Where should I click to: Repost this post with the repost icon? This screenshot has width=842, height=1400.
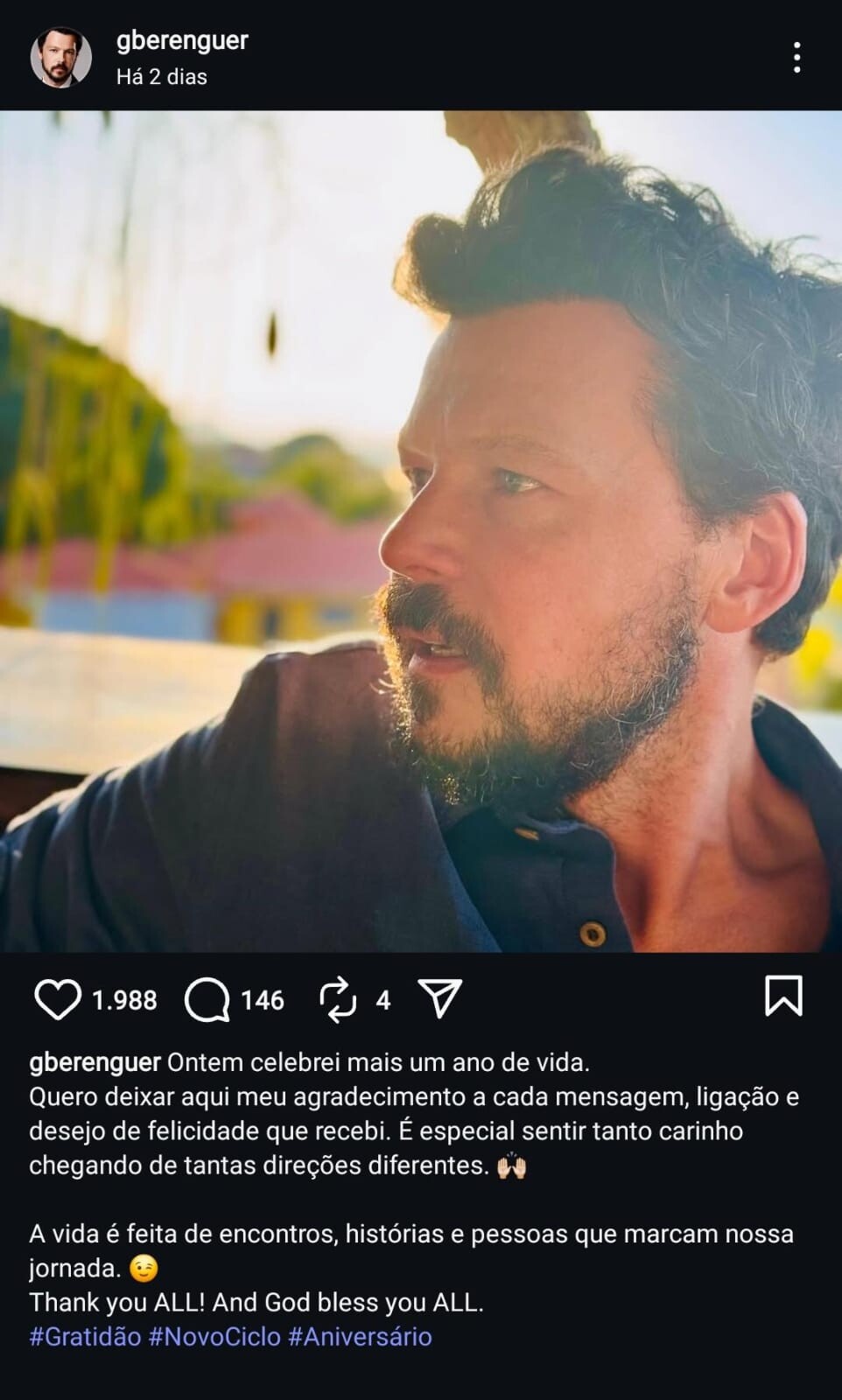tap(338, 999)
